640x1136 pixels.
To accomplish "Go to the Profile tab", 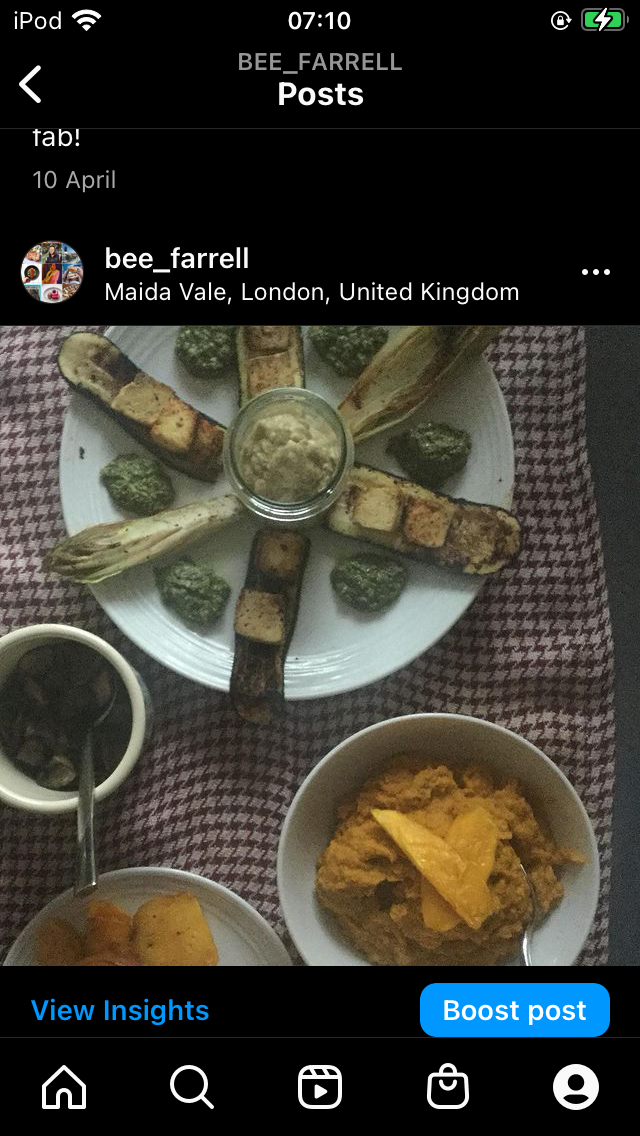I will [x=576, y=1087].
